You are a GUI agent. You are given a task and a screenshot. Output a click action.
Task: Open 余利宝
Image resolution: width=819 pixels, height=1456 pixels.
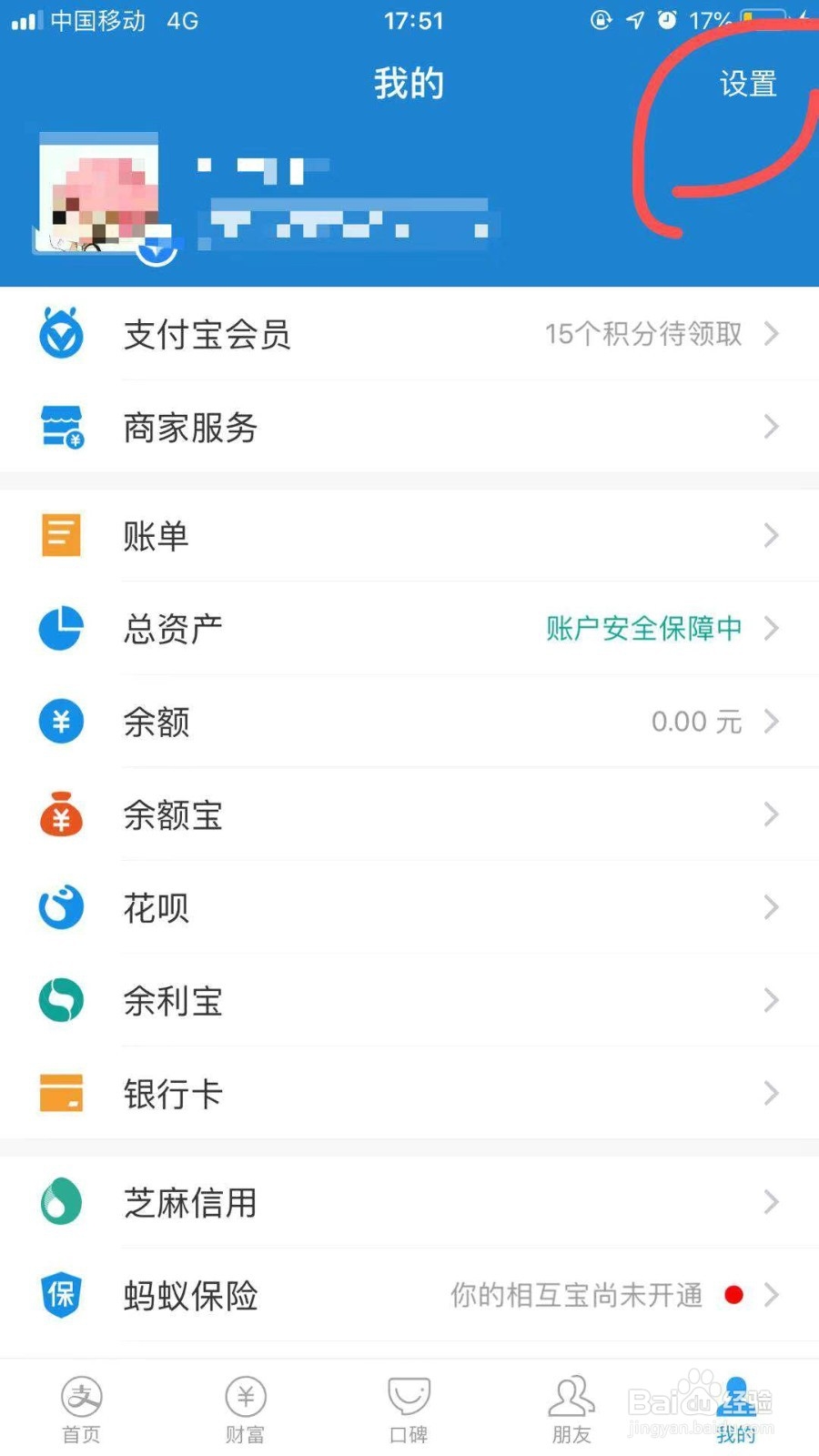pos(409,1000)
